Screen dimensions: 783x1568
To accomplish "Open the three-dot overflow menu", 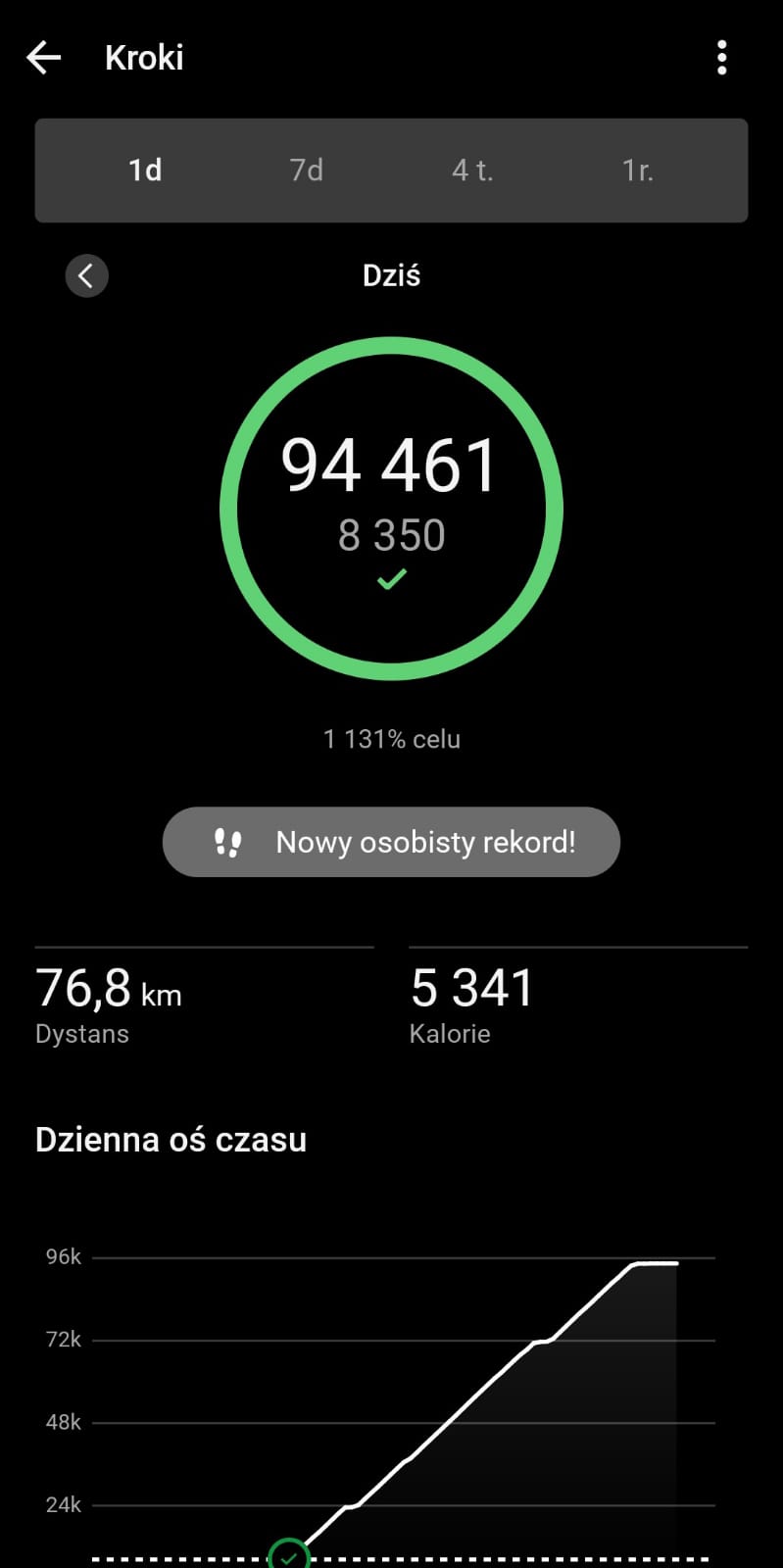I will pyautogui.click(x=722, y=58).
